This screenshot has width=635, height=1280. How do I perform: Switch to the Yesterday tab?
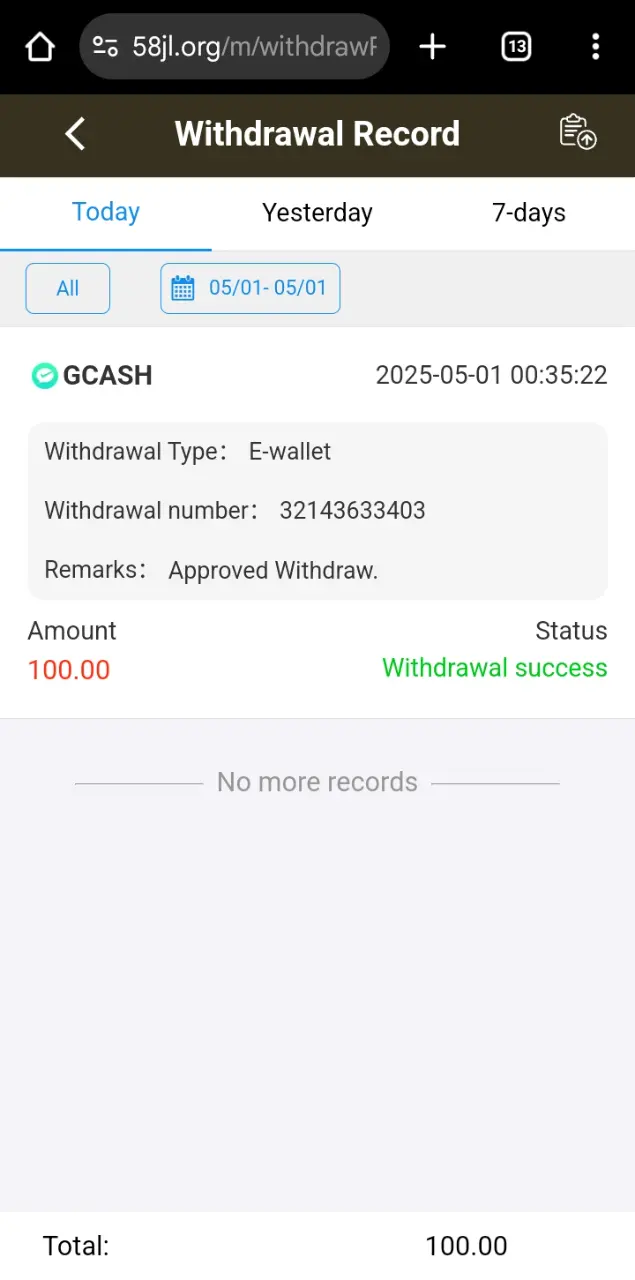click(317, 213)
